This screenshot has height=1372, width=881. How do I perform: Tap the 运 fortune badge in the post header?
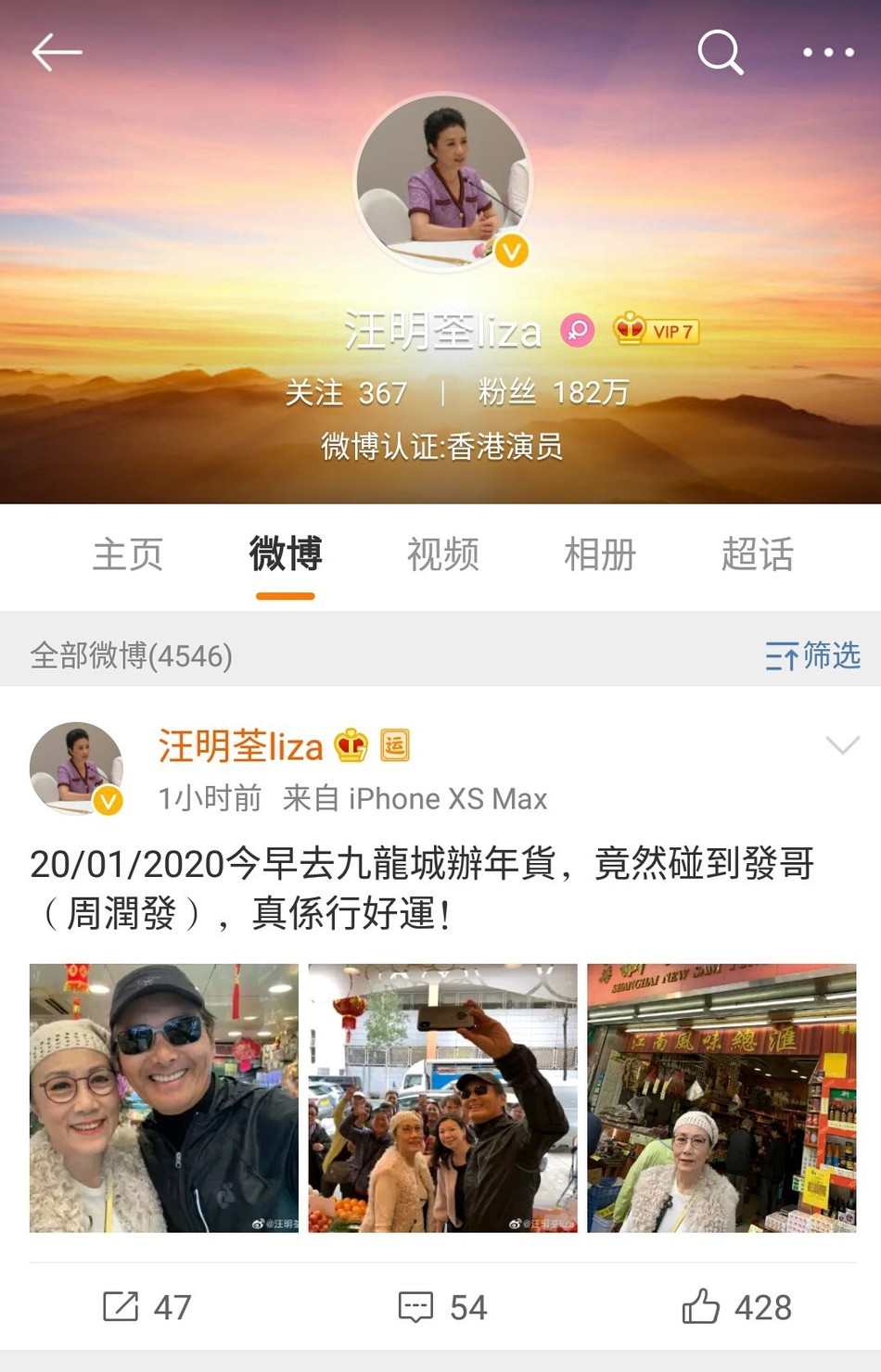click(394, 743)
